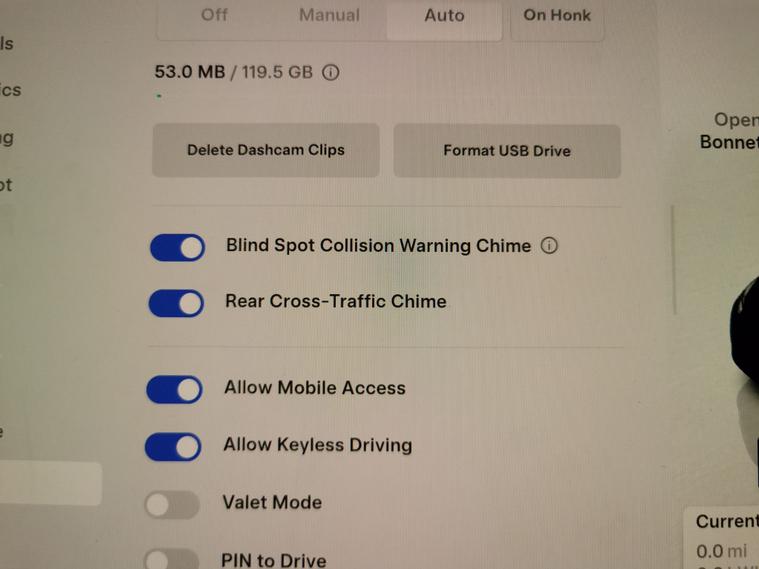This screenshot has width=759, height=569.
Task: Choose the Auto segment option
Action: [444, 17]
